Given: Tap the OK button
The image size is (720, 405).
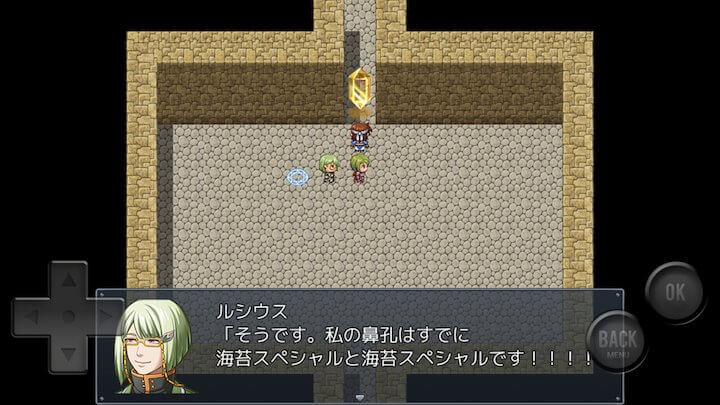Looking at the screenshot, I should pyautogui.click(x=675, y=293).
